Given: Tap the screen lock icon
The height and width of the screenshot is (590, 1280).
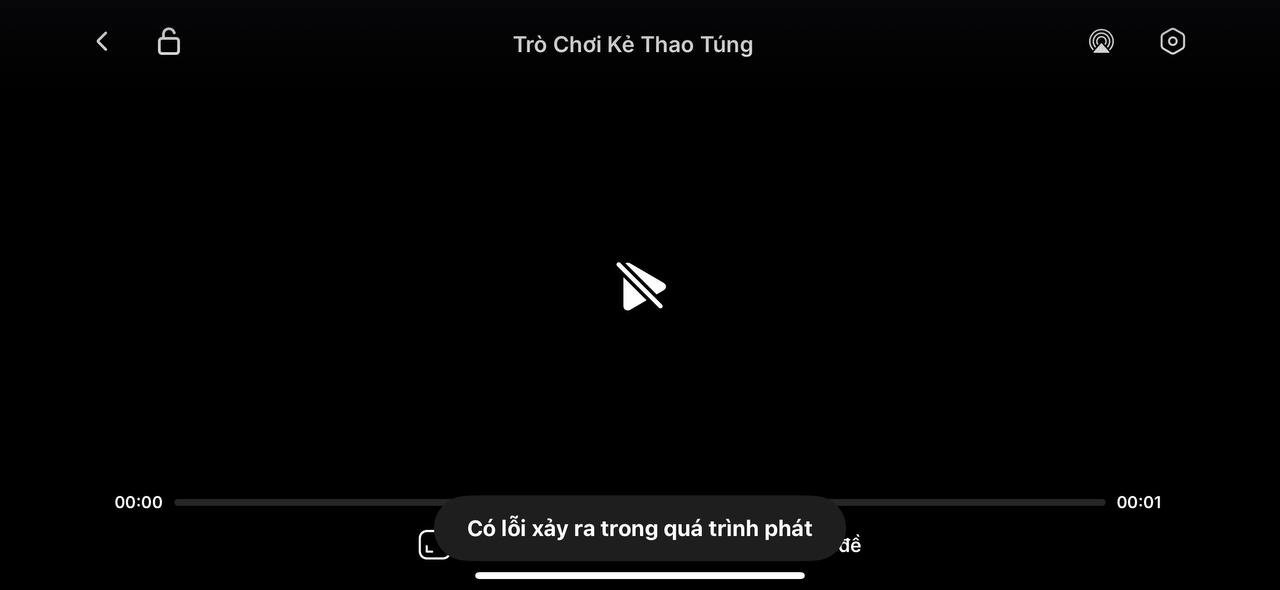Looking at the screenshot, I should pyautogui.click(x=169, y=42).
